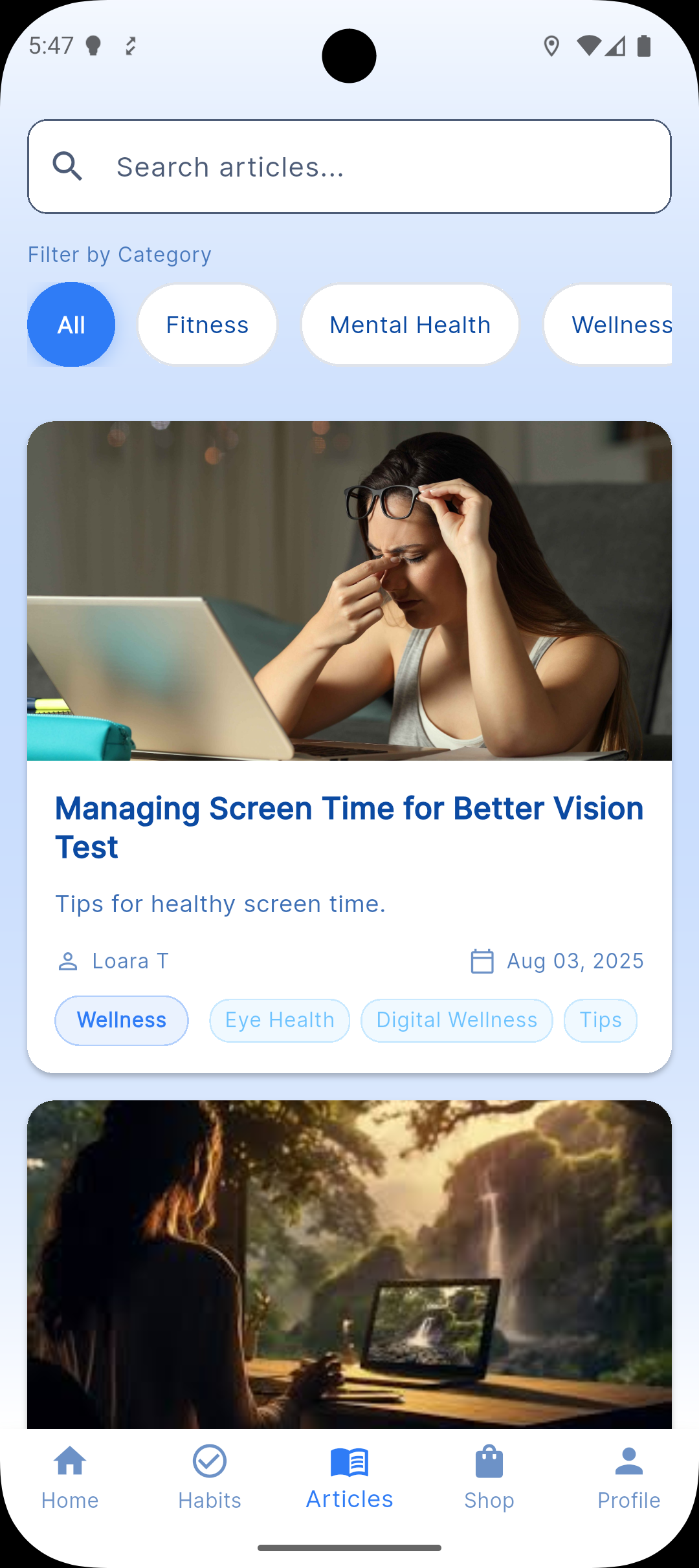The height and width of the screenshot is (1568, 699).
Task: Filter articles by Fitness
Action: (x=207, y=325)
